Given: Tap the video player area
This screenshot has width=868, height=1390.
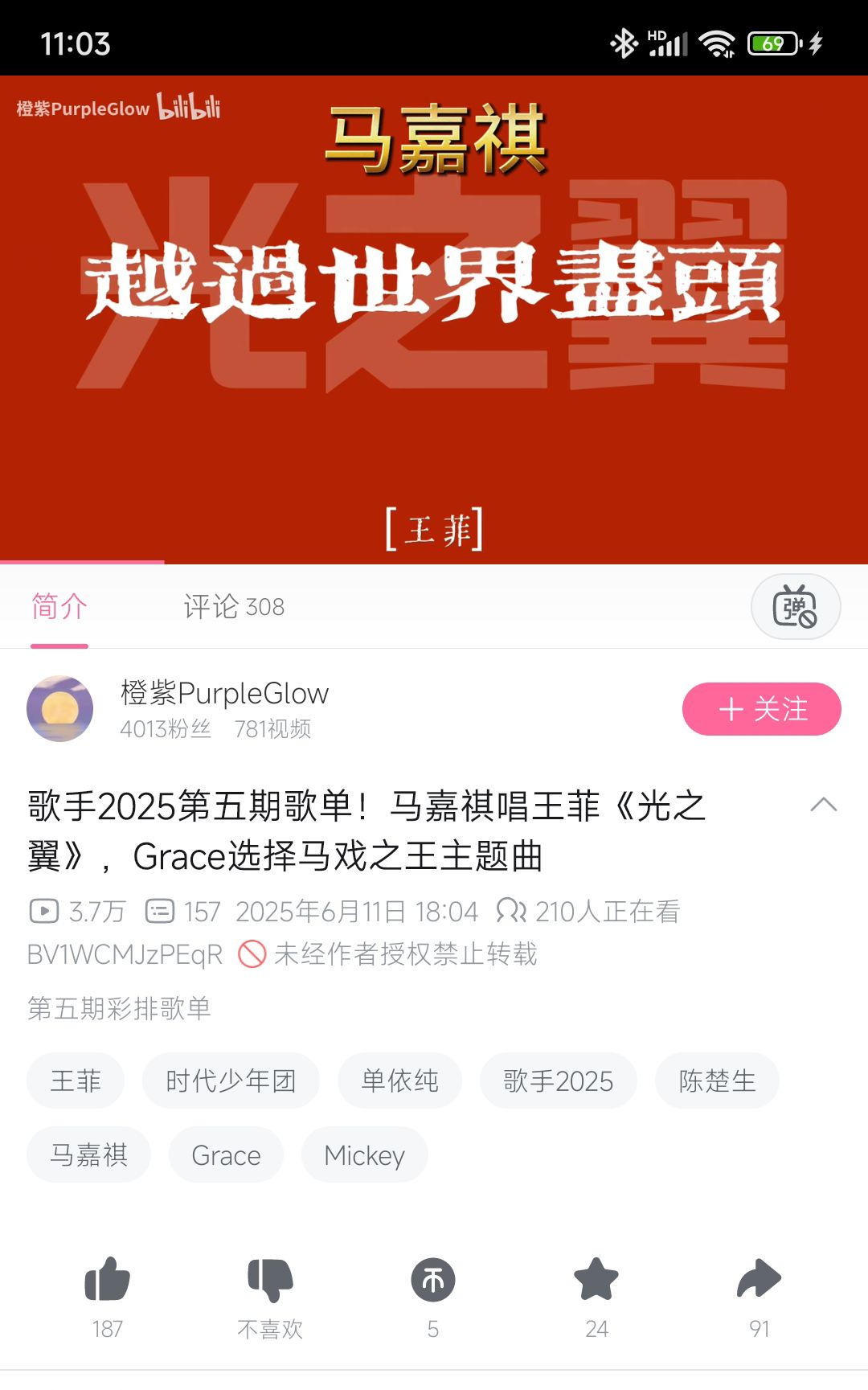Looking at the screenshot, I should point(434,320).
